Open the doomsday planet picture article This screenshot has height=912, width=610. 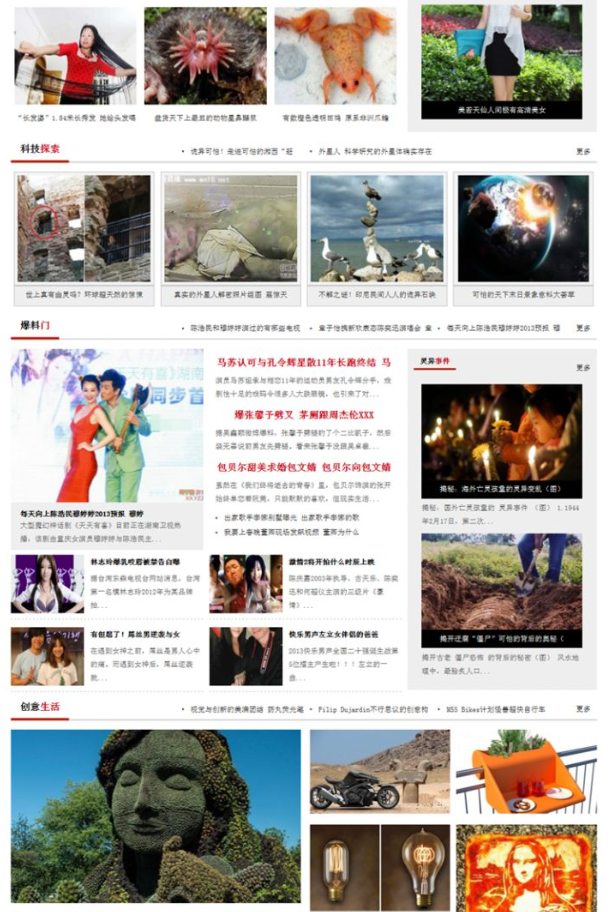point(523,228)
